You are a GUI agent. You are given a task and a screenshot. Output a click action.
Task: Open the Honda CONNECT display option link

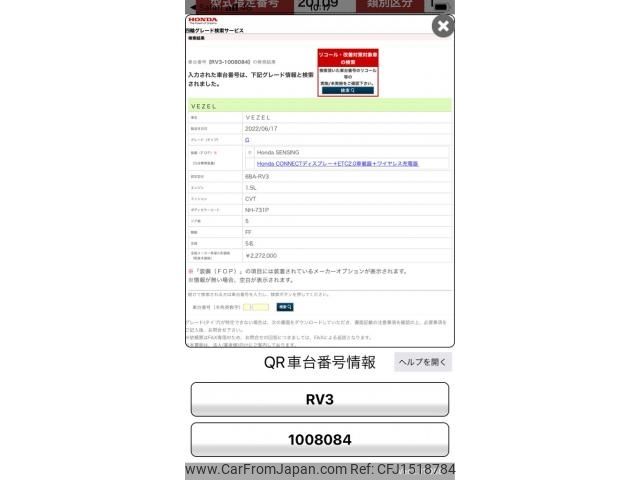click(337, 163)
